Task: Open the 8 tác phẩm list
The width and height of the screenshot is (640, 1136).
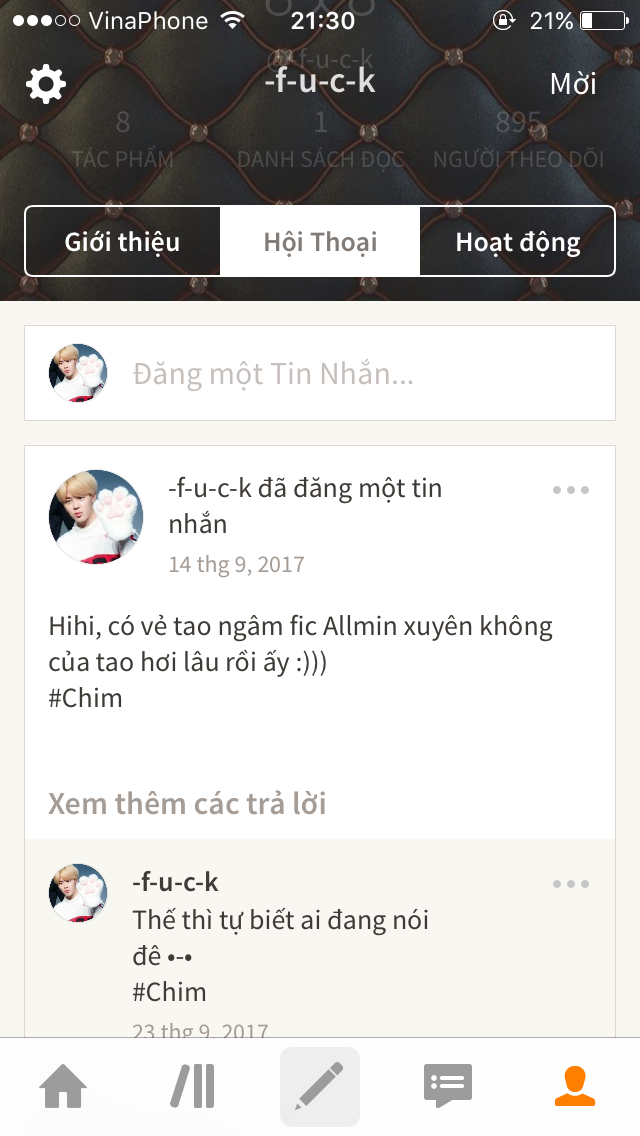Action: 123,140
